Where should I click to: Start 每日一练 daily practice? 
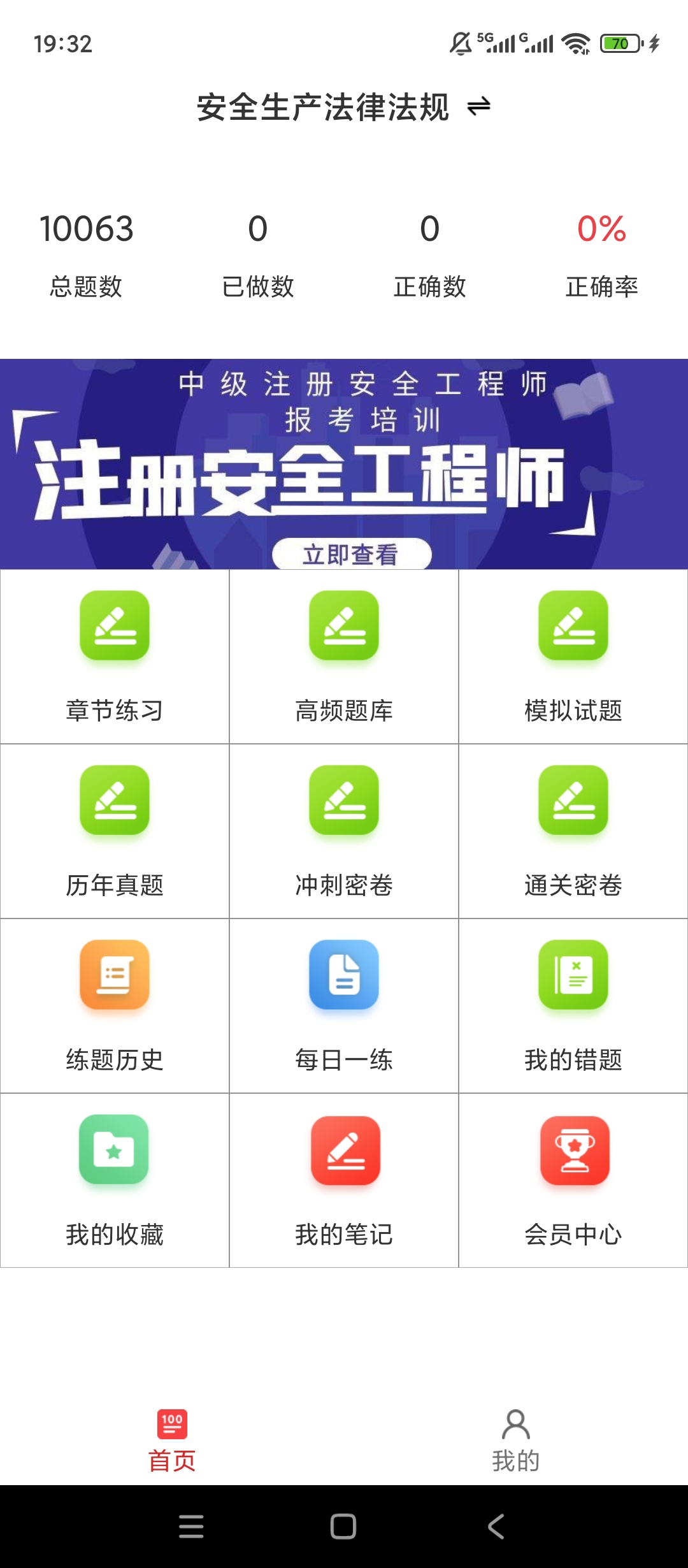click(344, 1006)
